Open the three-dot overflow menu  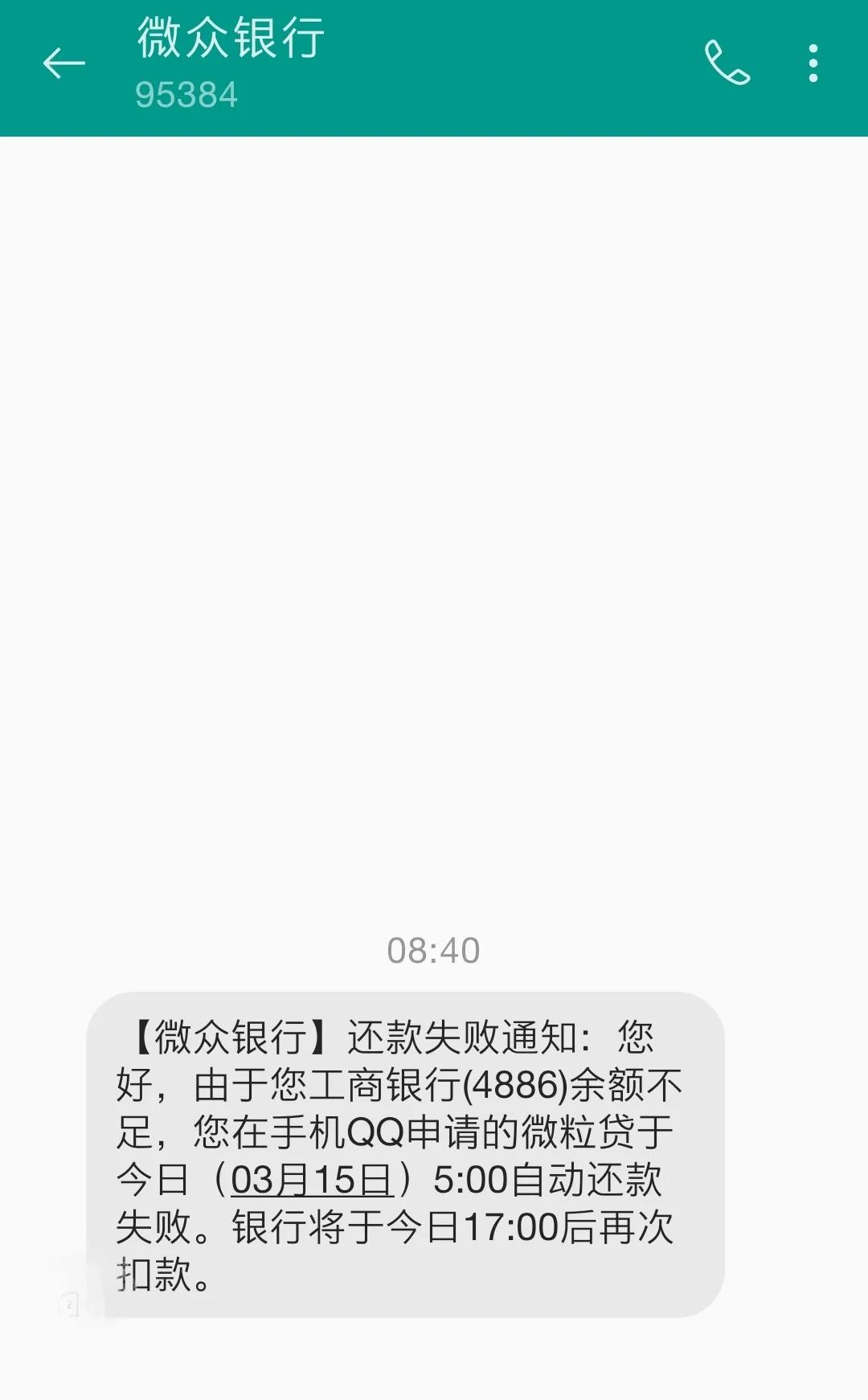click(x=813, y=63)
